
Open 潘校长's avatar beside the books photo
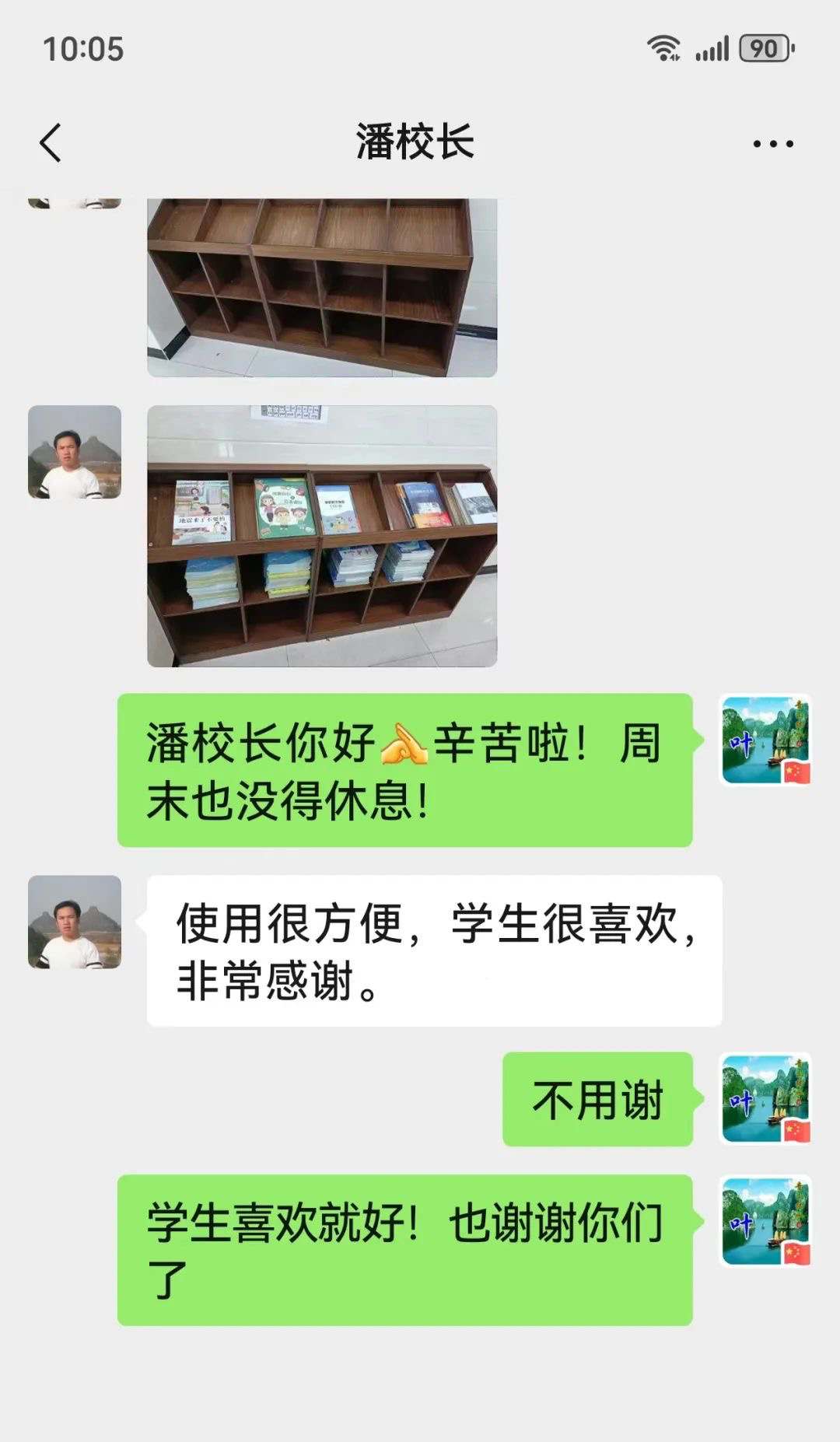[x=75, y=452]
